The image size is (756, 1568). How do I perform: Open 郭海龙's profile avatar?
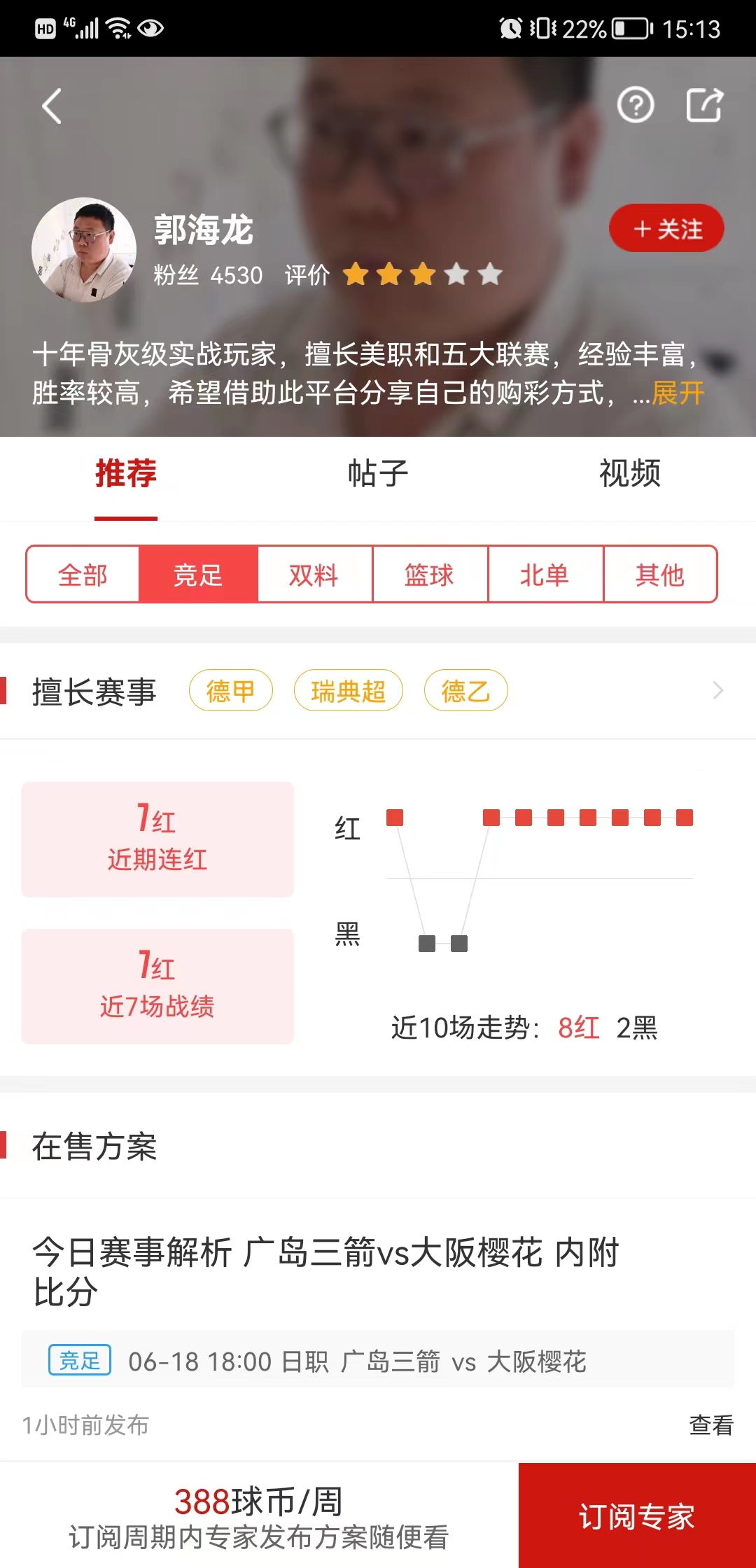[x=84, y=250]
